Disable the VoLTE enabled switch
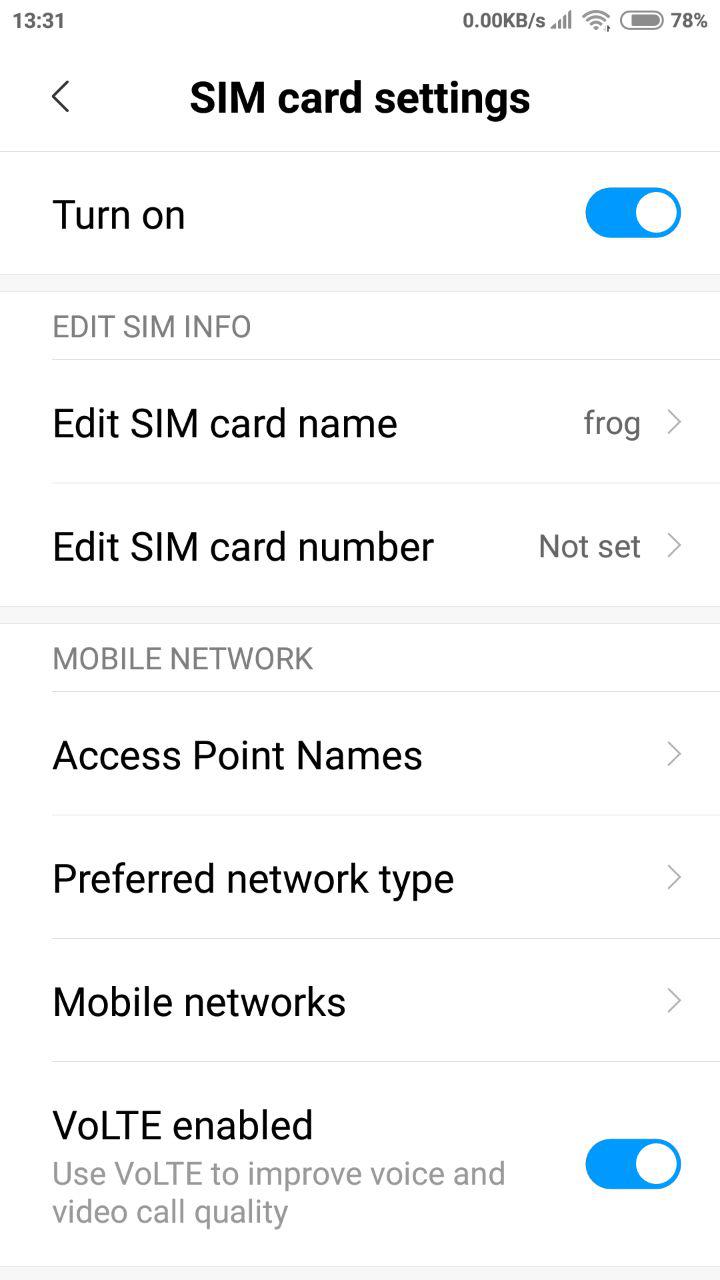The image size is (720, 1280). (x=633, y=1164)
